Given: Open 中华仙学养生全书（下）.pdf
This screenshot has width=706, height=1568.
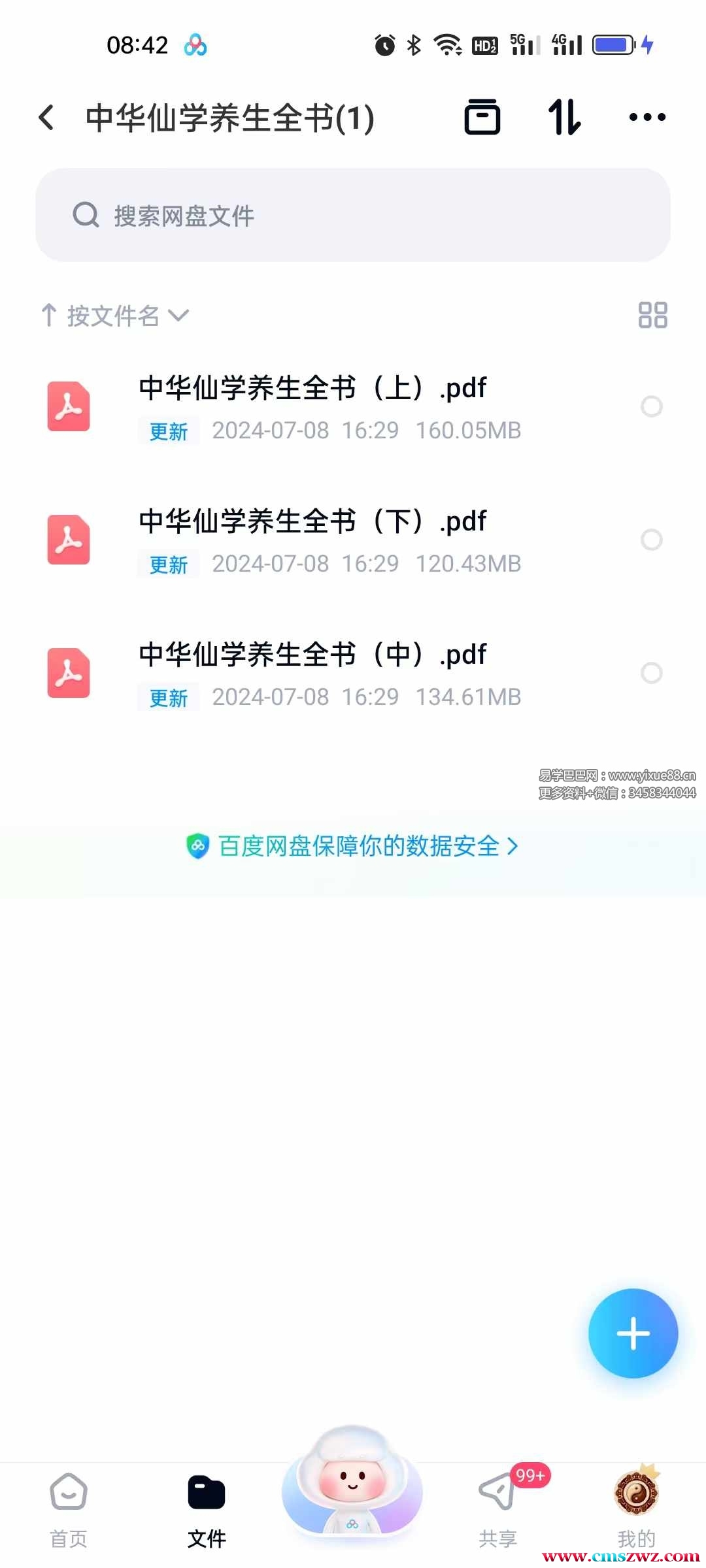Looking at the screenshot, I should tap(312, 522).
